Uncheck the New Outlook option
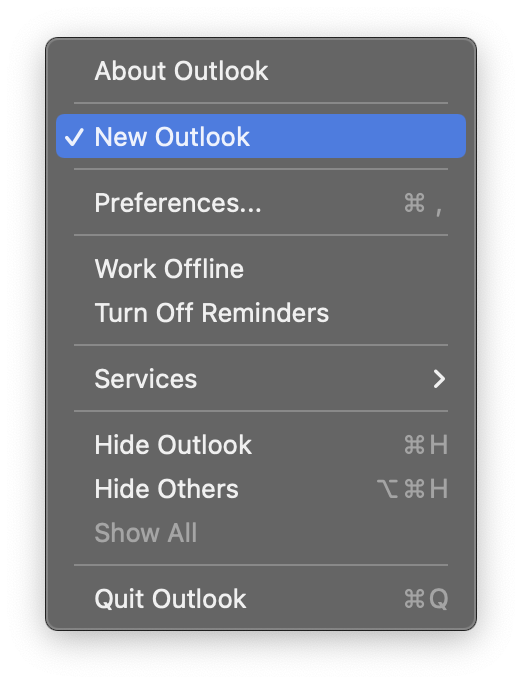The width and height of the screenshot is (522, 684). point(261,137)
